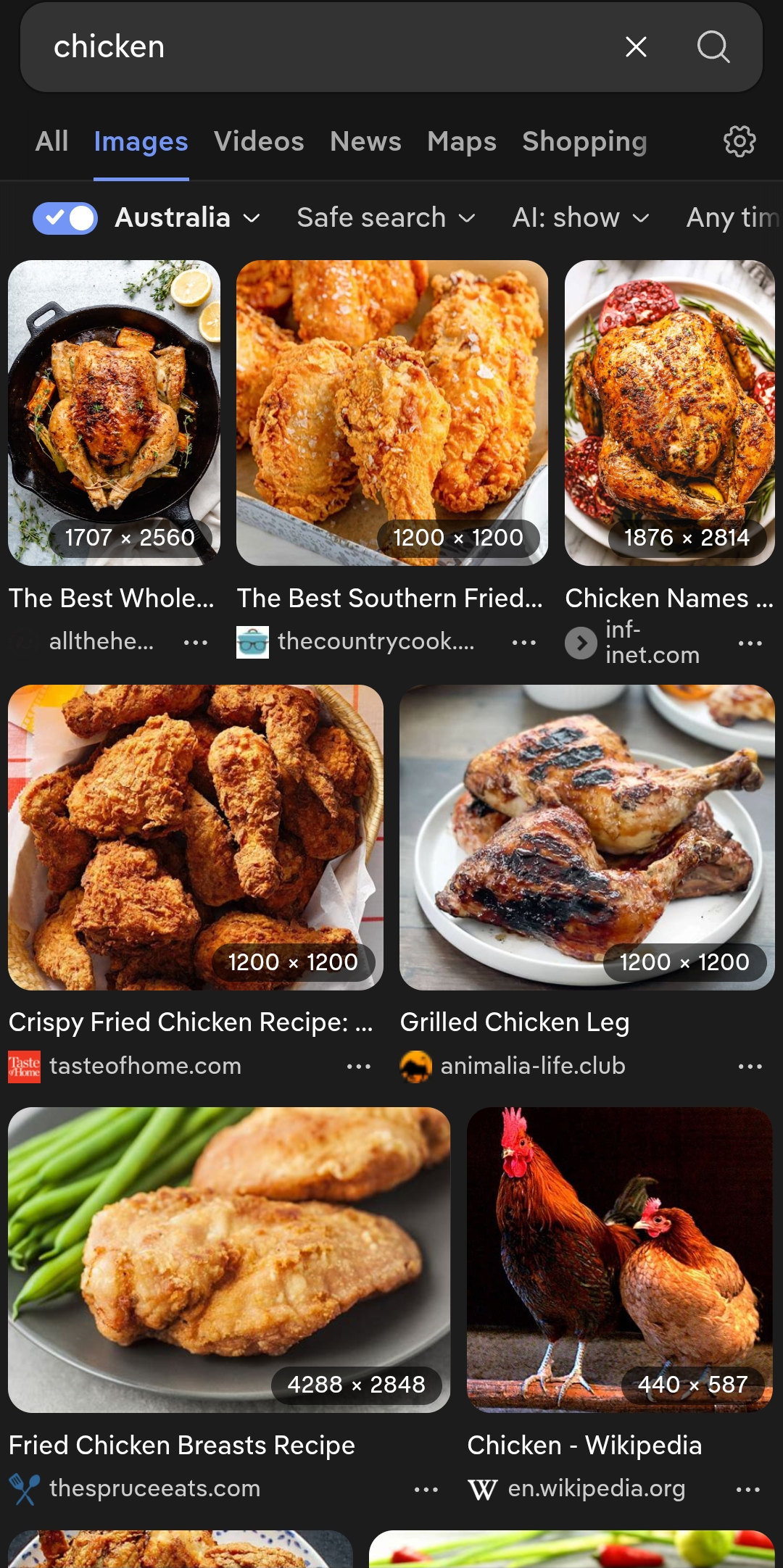
Task: Open more options for en.wikipedia.org result
Action: tap(747, 1490)
